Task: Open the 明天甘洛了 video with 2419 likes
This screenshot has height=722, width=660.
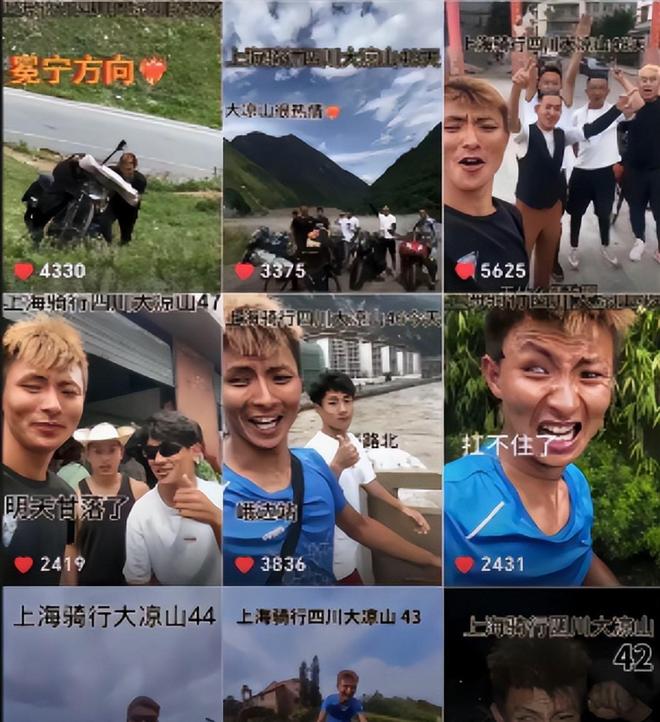Action: click(x=110, y=440)
